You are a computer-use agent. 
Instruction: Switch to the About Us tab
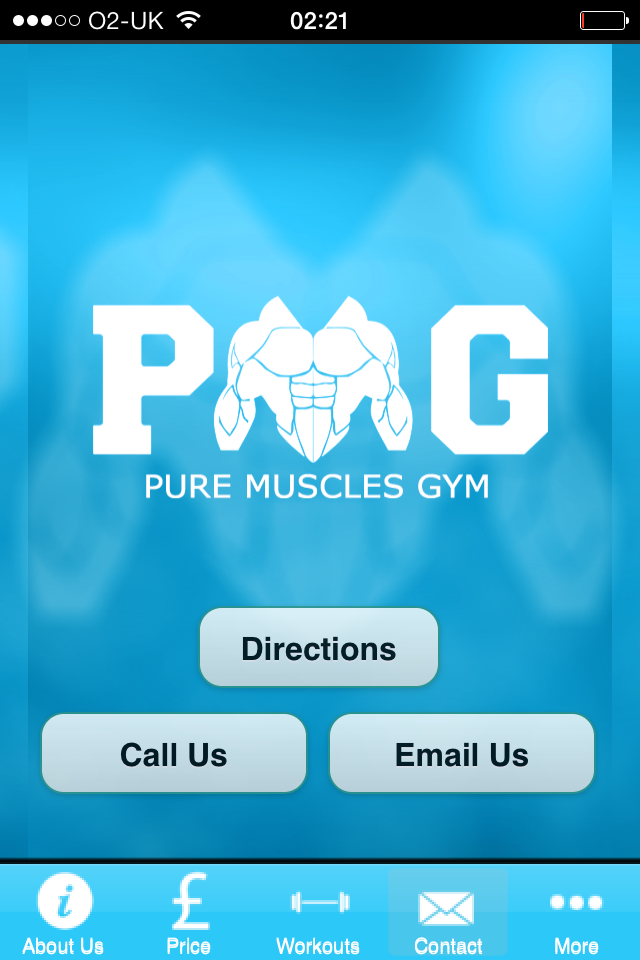(x=63, y=912)
